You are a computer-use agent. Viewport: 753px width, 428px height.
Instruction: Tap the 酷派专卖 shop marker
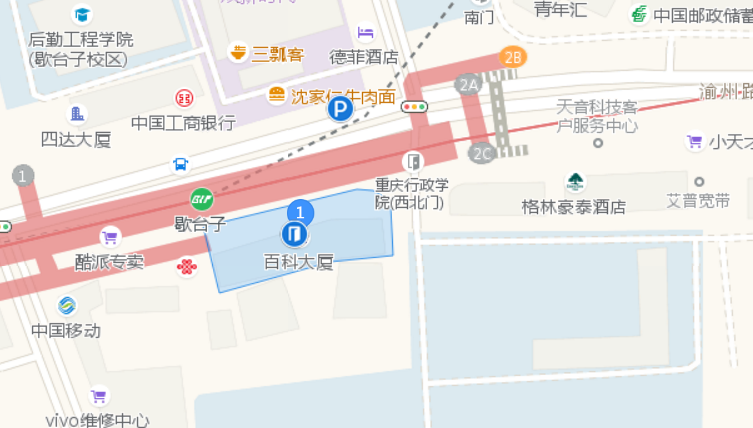pyautogui.click(x=110, y=237)
